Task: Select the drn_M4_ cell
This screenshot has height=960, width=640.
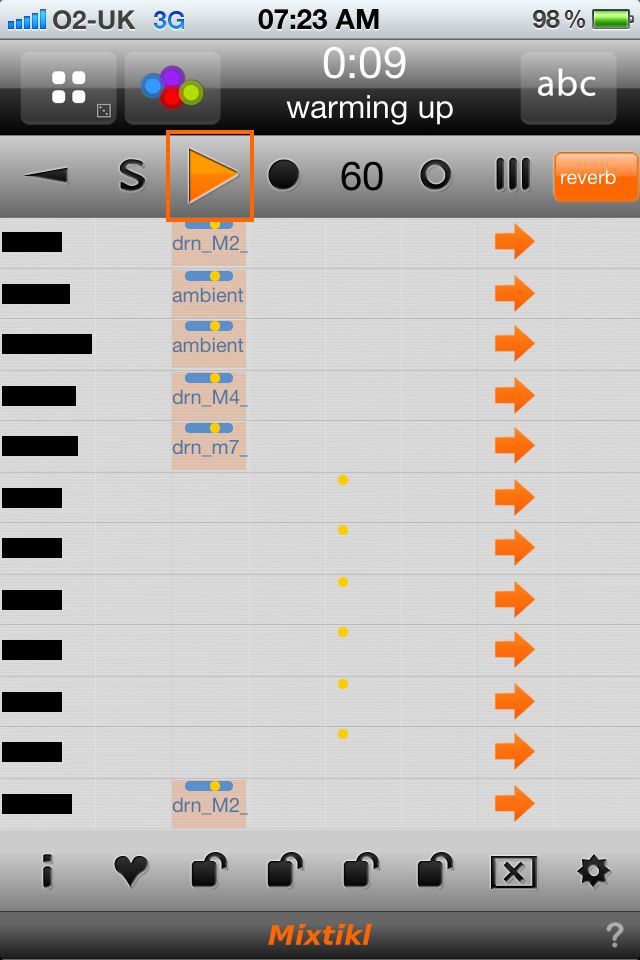Action: (209, 396)
